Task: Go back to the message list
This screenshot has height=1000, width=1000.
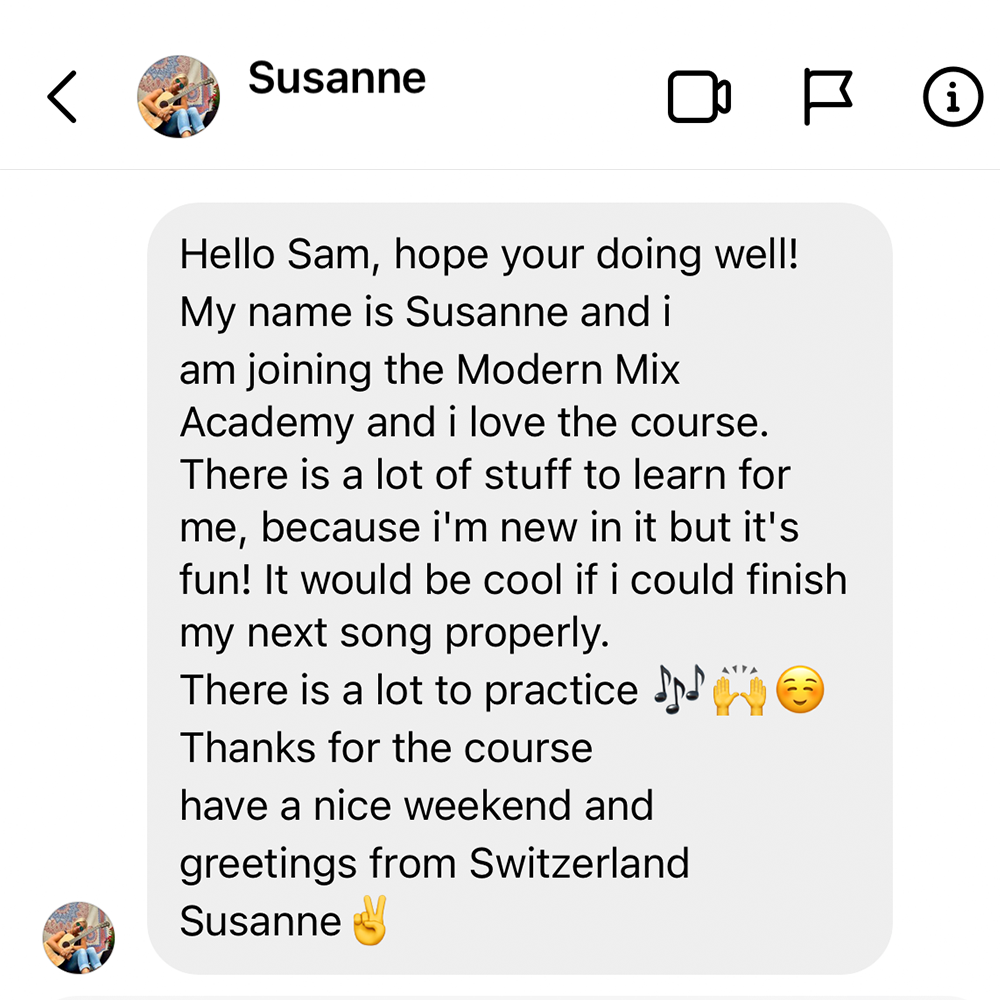Action: tap(62, 97)
